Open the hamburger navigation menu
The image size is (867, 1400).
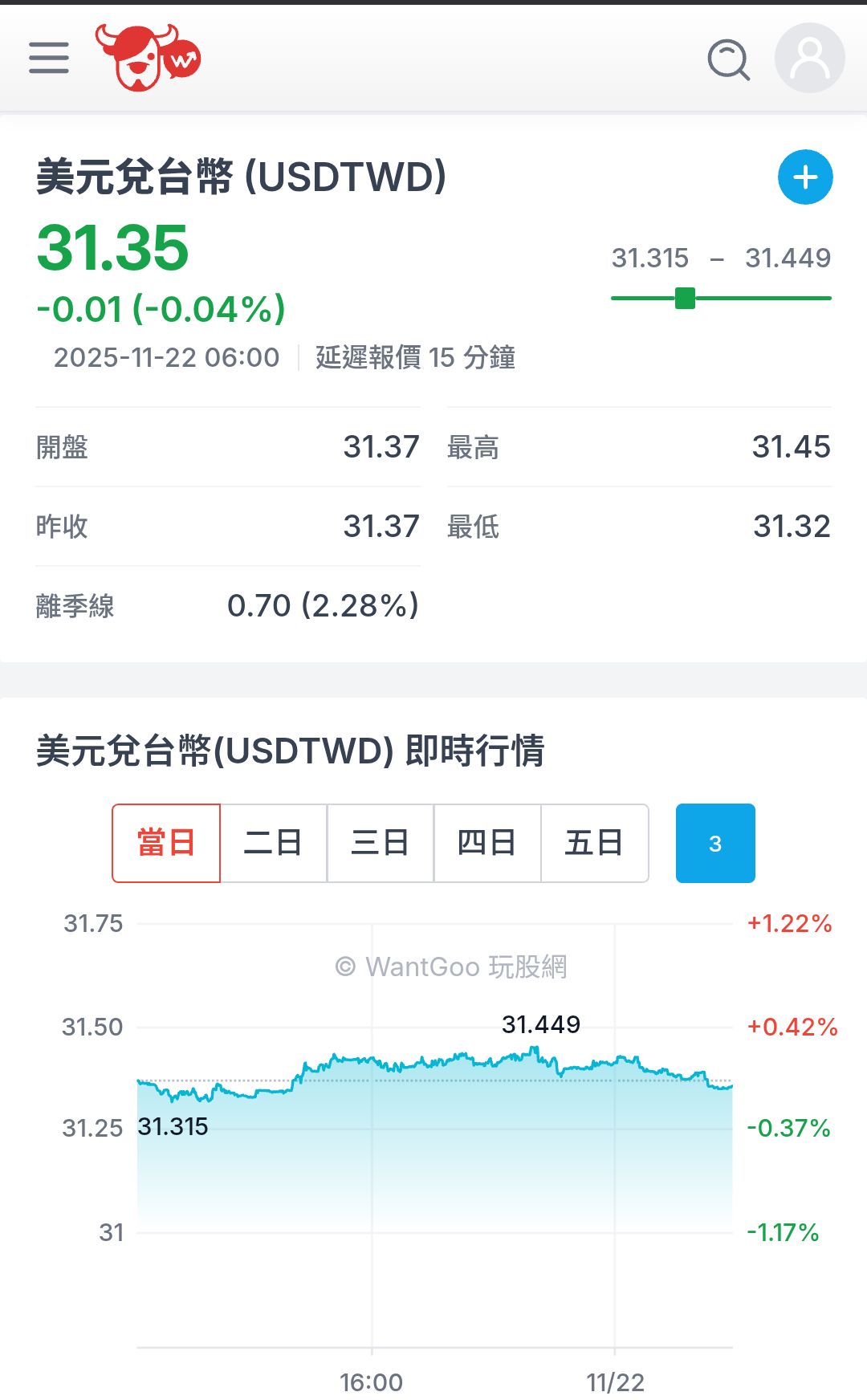47,59
